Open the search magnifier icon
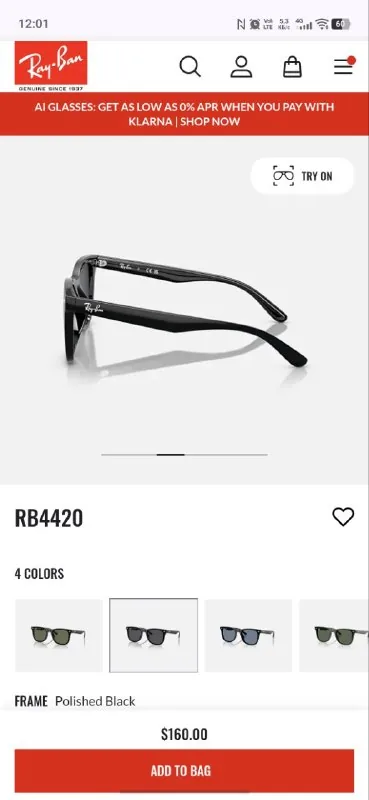Viewport: 369px width, 800px height. click(x=190, y=67)
